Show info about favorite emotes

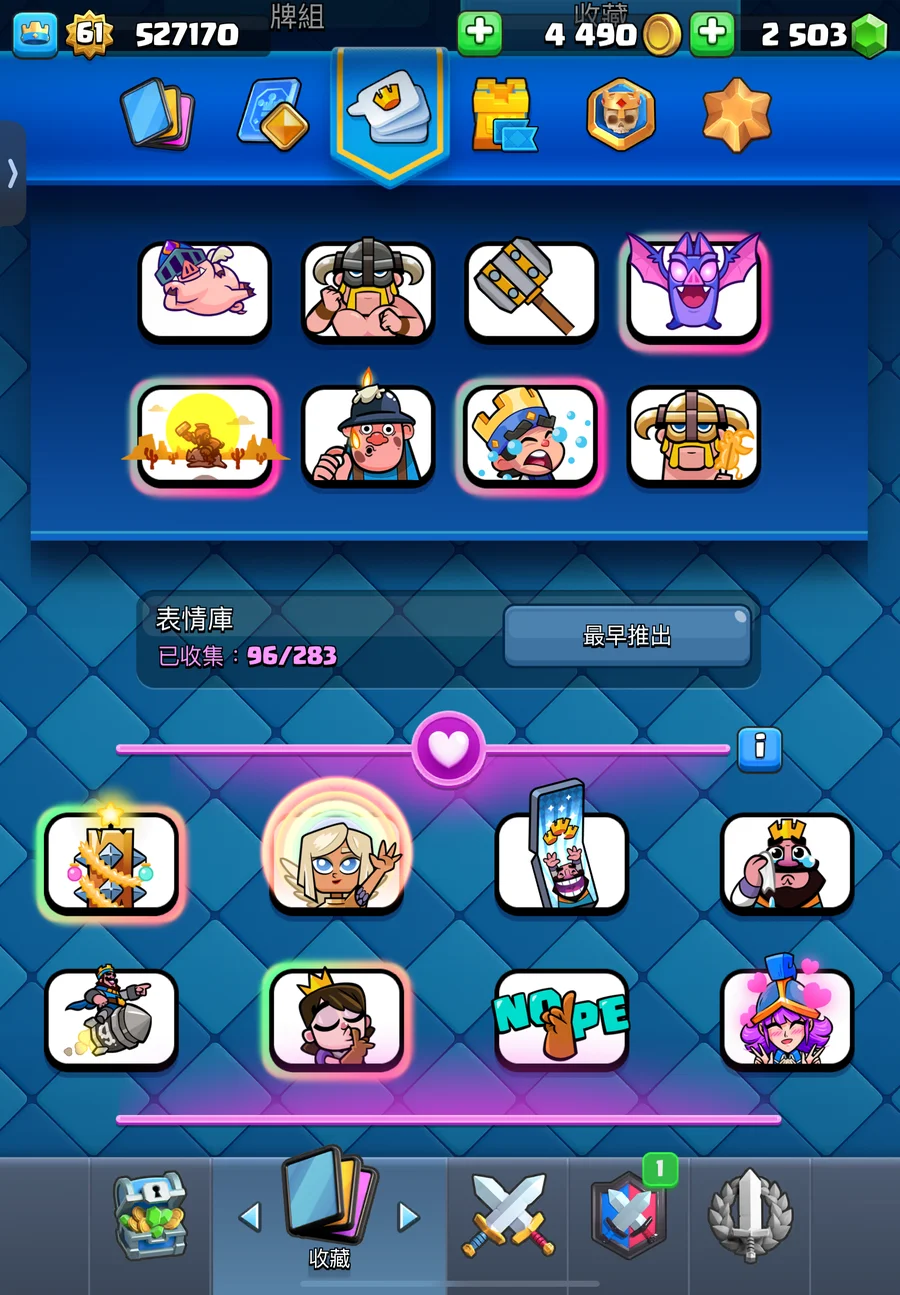(x=759, y=748)
